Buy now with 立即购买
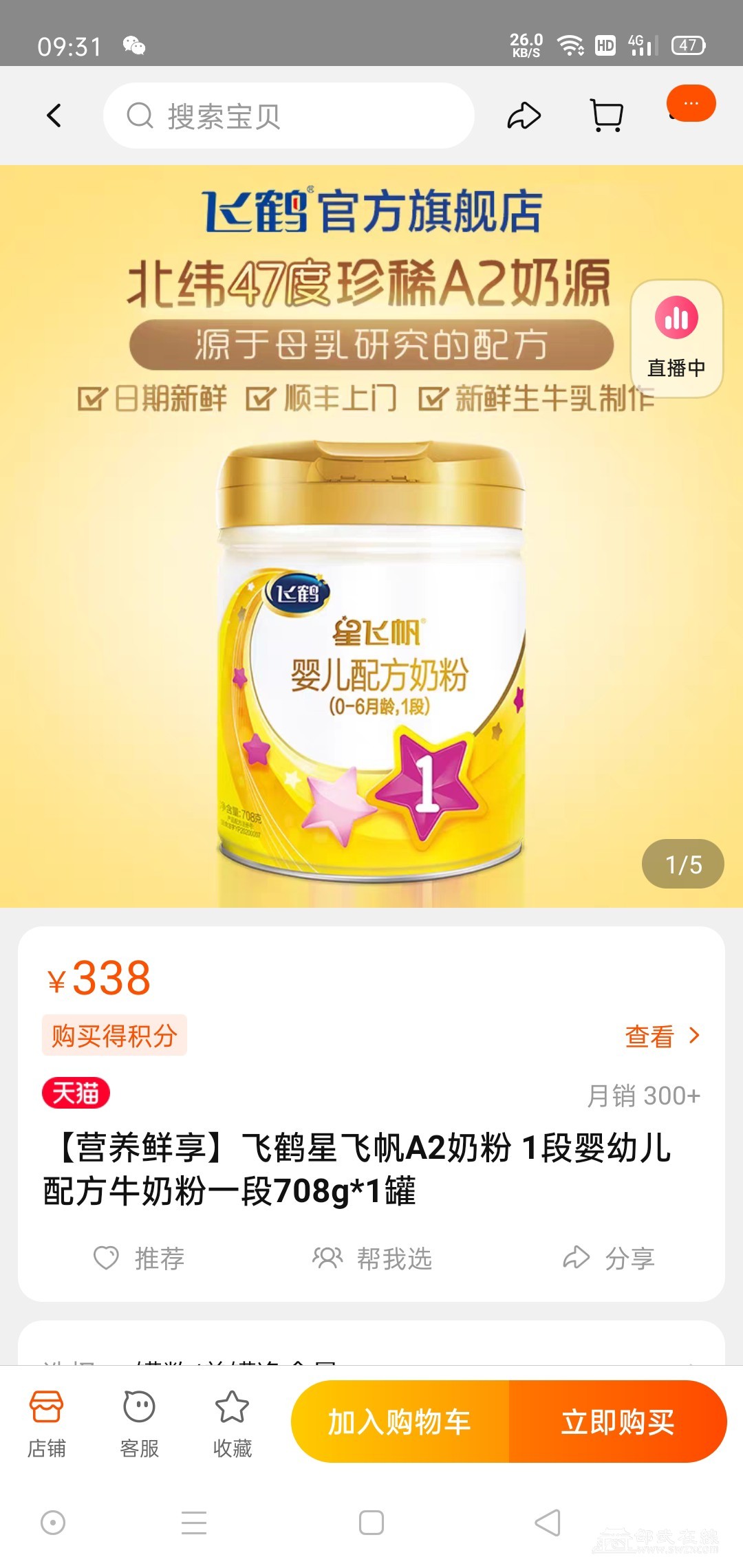The image size is (743, 1568). [x=617, y=1422]
